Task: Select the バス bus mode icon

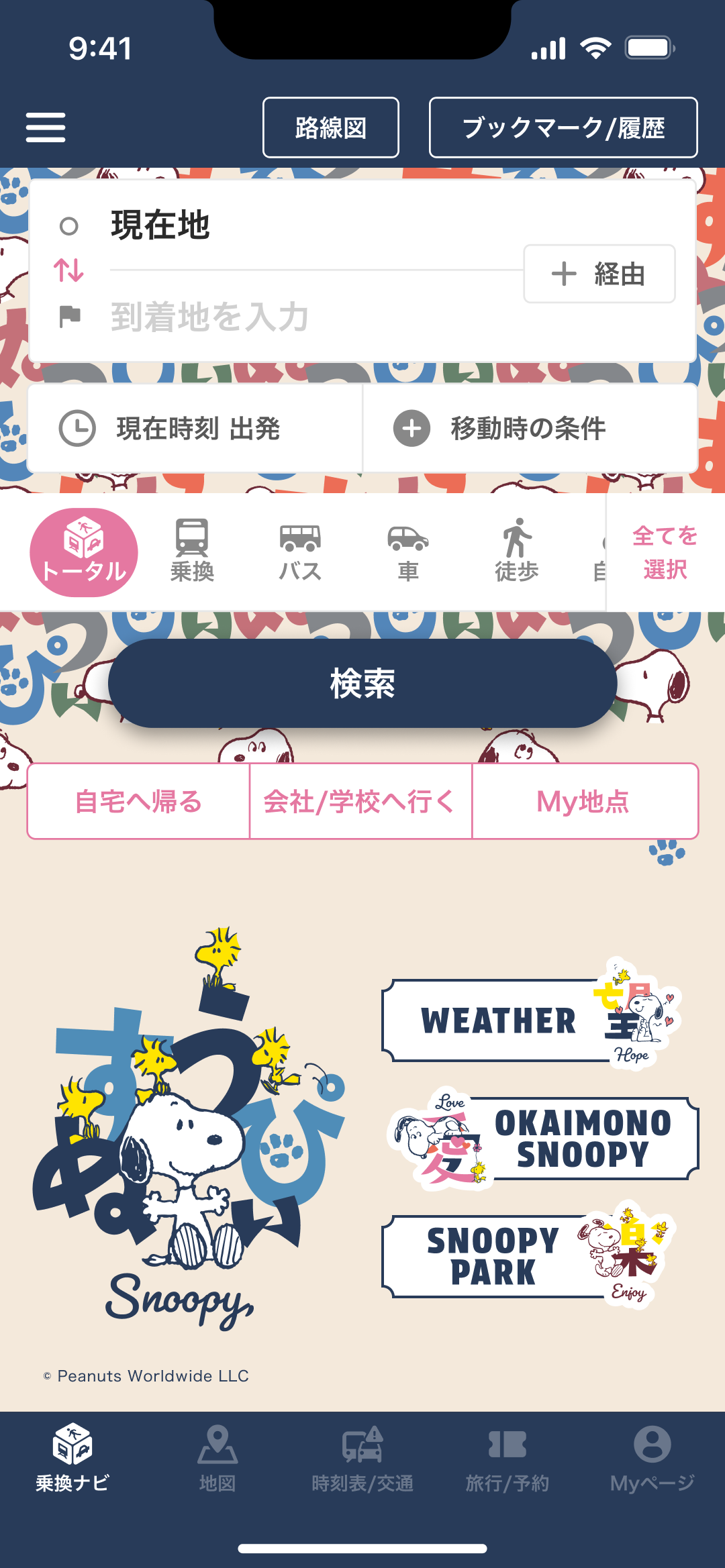Action: coord(300,550)
